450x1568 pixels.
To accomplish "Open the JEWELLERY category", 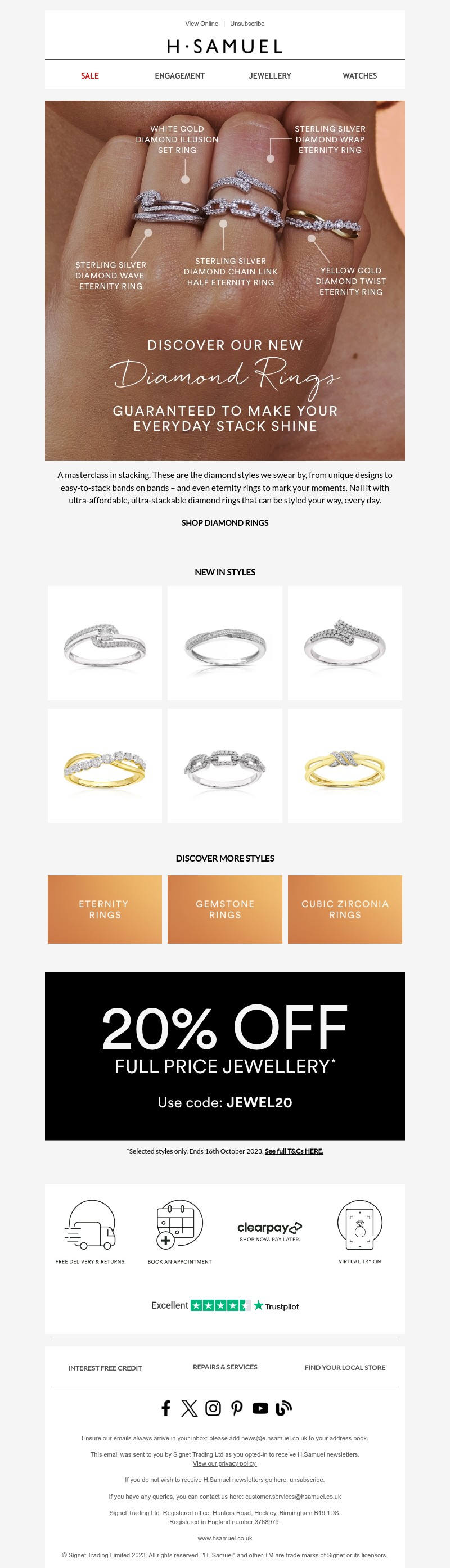I will pos(270,76).
